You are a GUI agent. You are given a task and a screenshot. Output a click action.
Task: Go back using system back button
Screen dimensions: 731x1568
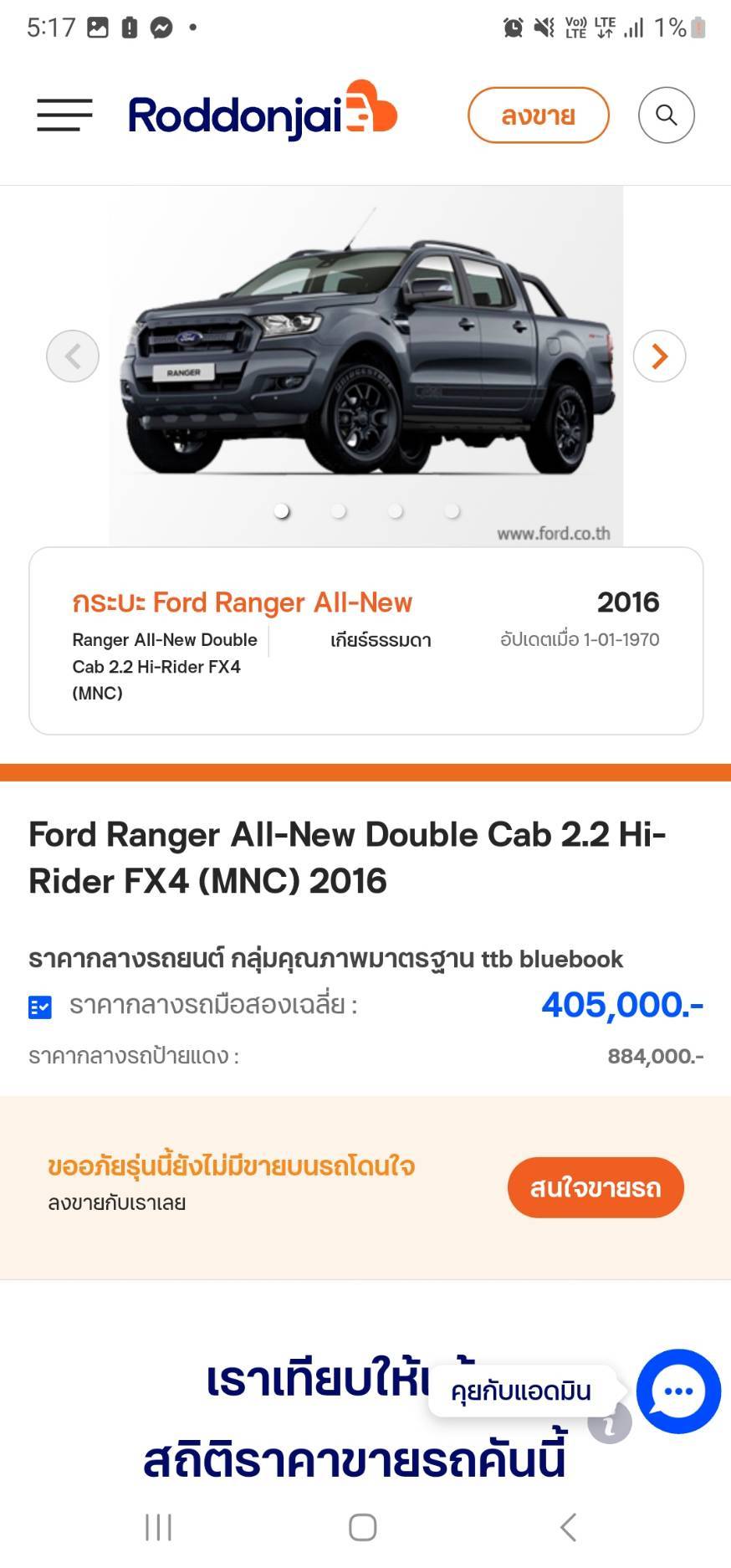coord(568,1527)
